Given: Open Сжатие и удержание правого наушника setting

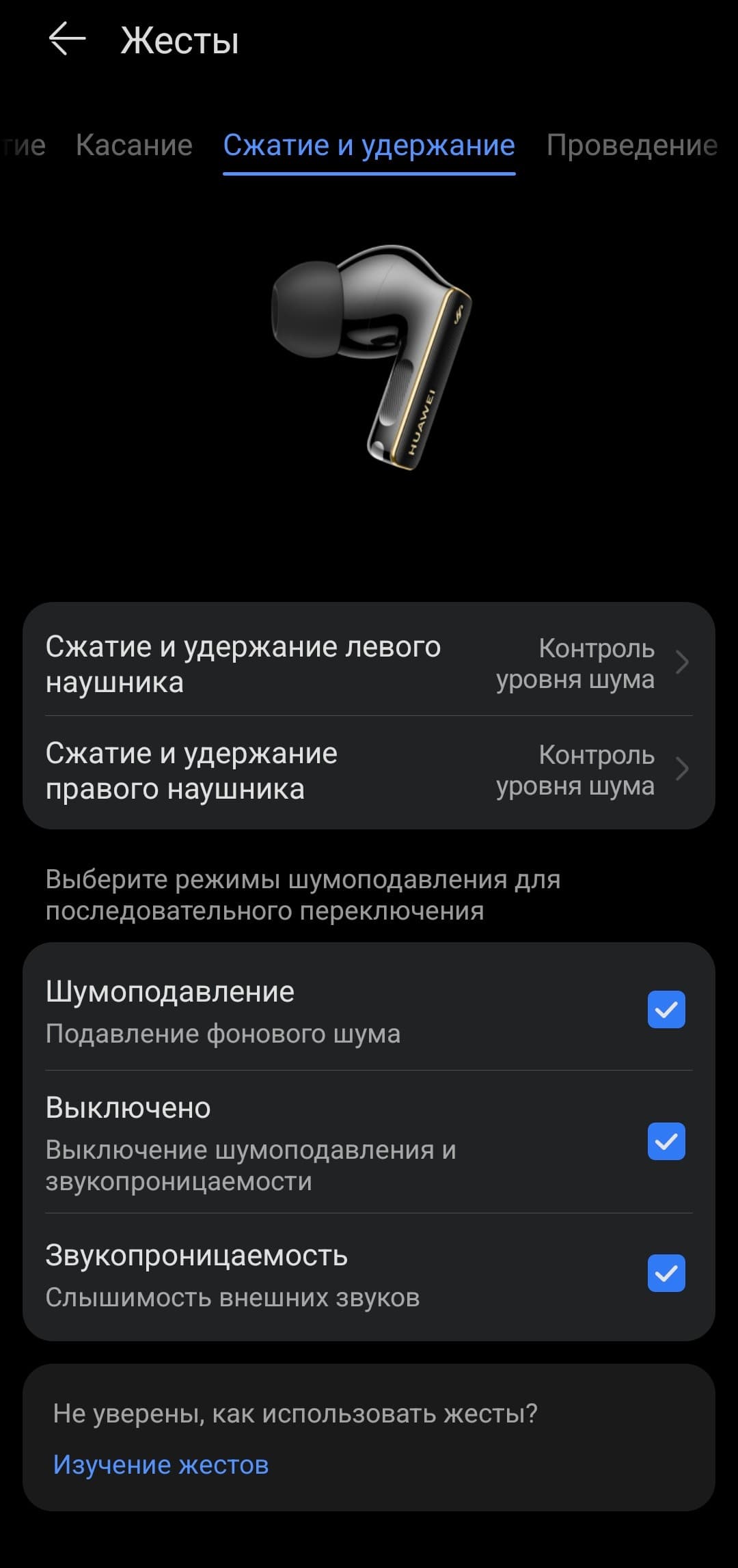Looking at the screenshot, I should [x=369, y=771].
